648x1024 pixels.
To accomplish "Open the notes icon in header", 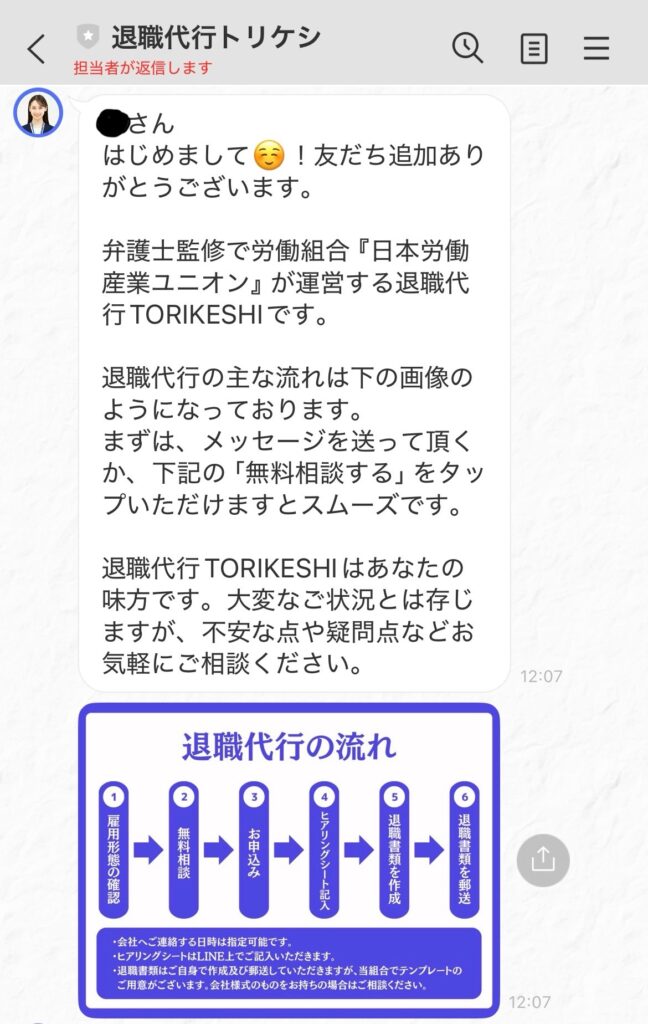I will tap(534, 48).
